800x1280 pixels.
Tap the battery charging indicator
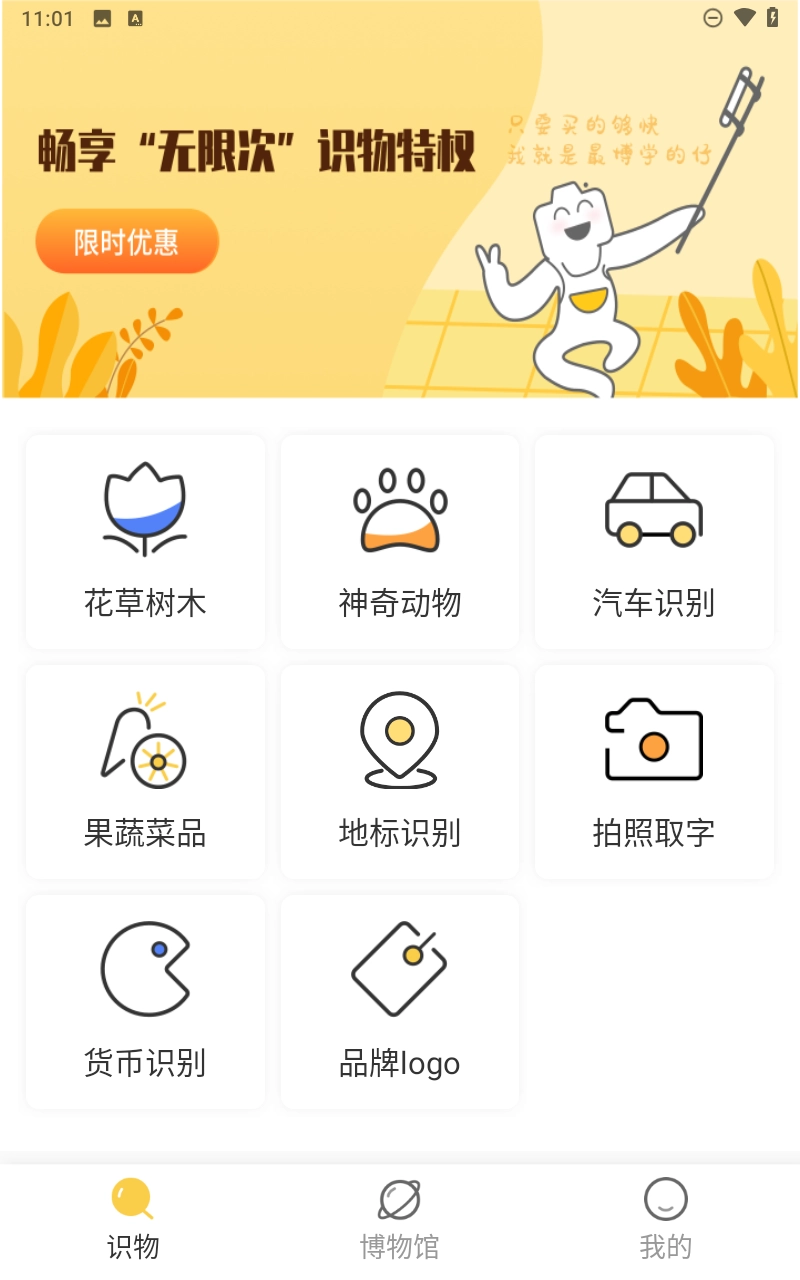point(773,17)
